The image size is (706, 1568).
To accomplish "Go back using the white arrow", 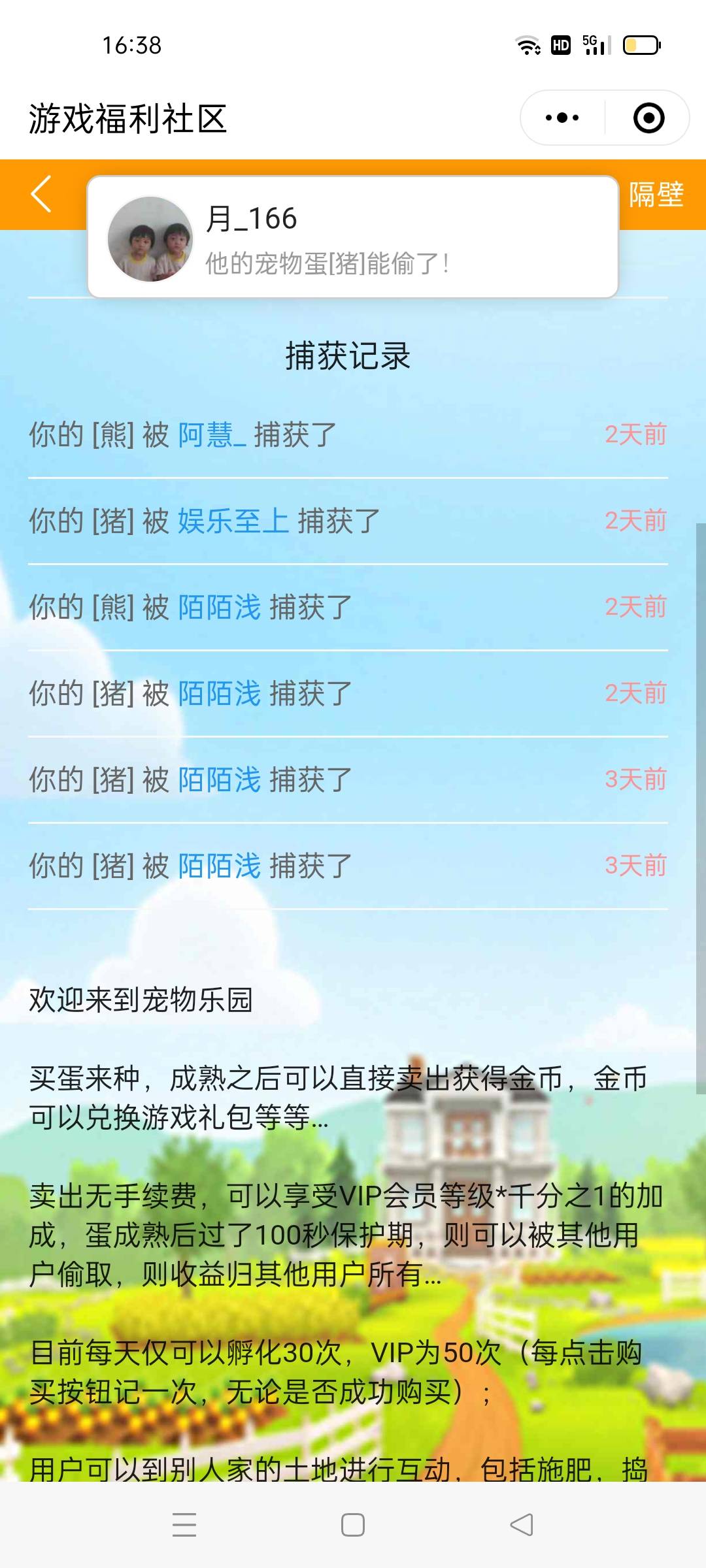I will pyautogui.click(x=41, y=194).
